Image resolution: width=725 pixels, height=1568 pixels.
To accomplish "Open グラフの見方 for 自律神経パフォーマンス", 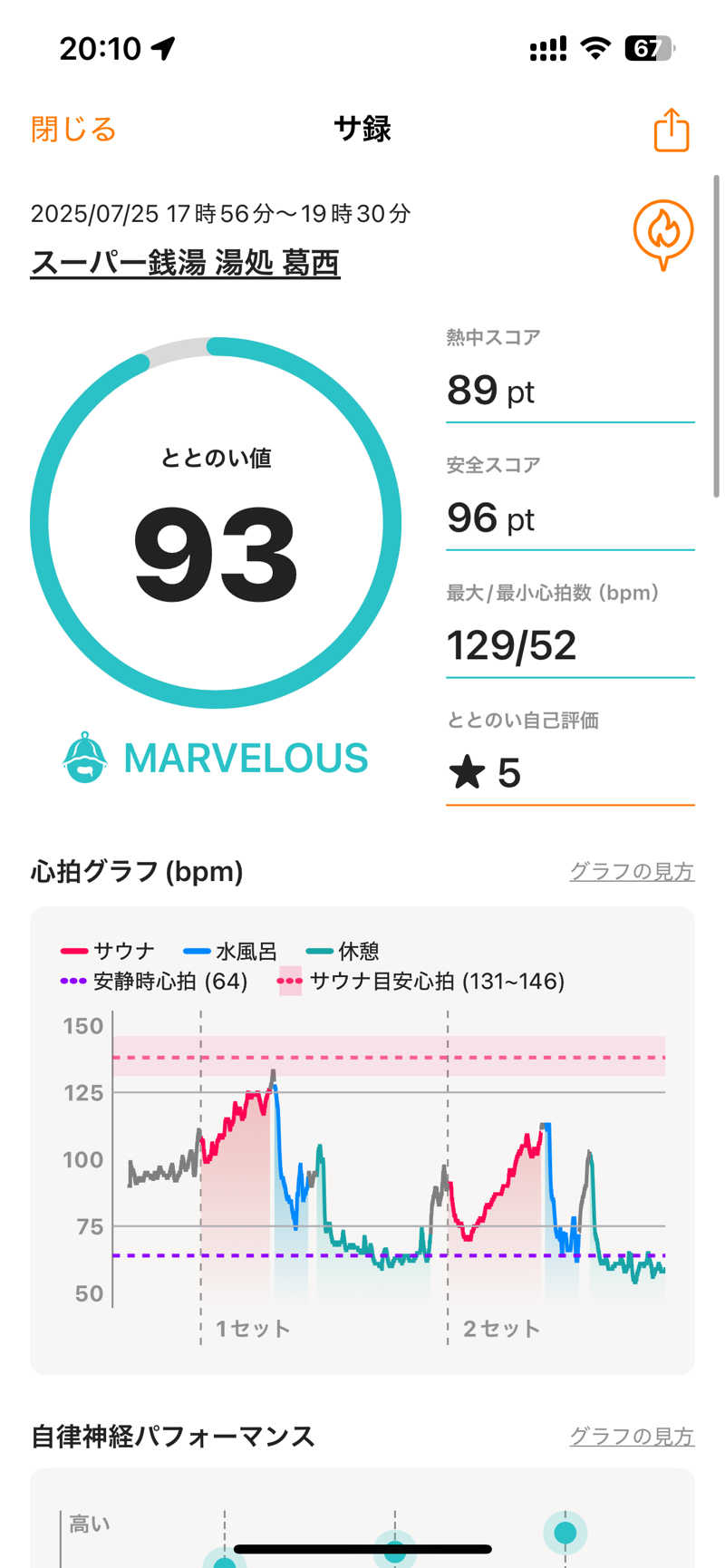I will pos(631,1436).
